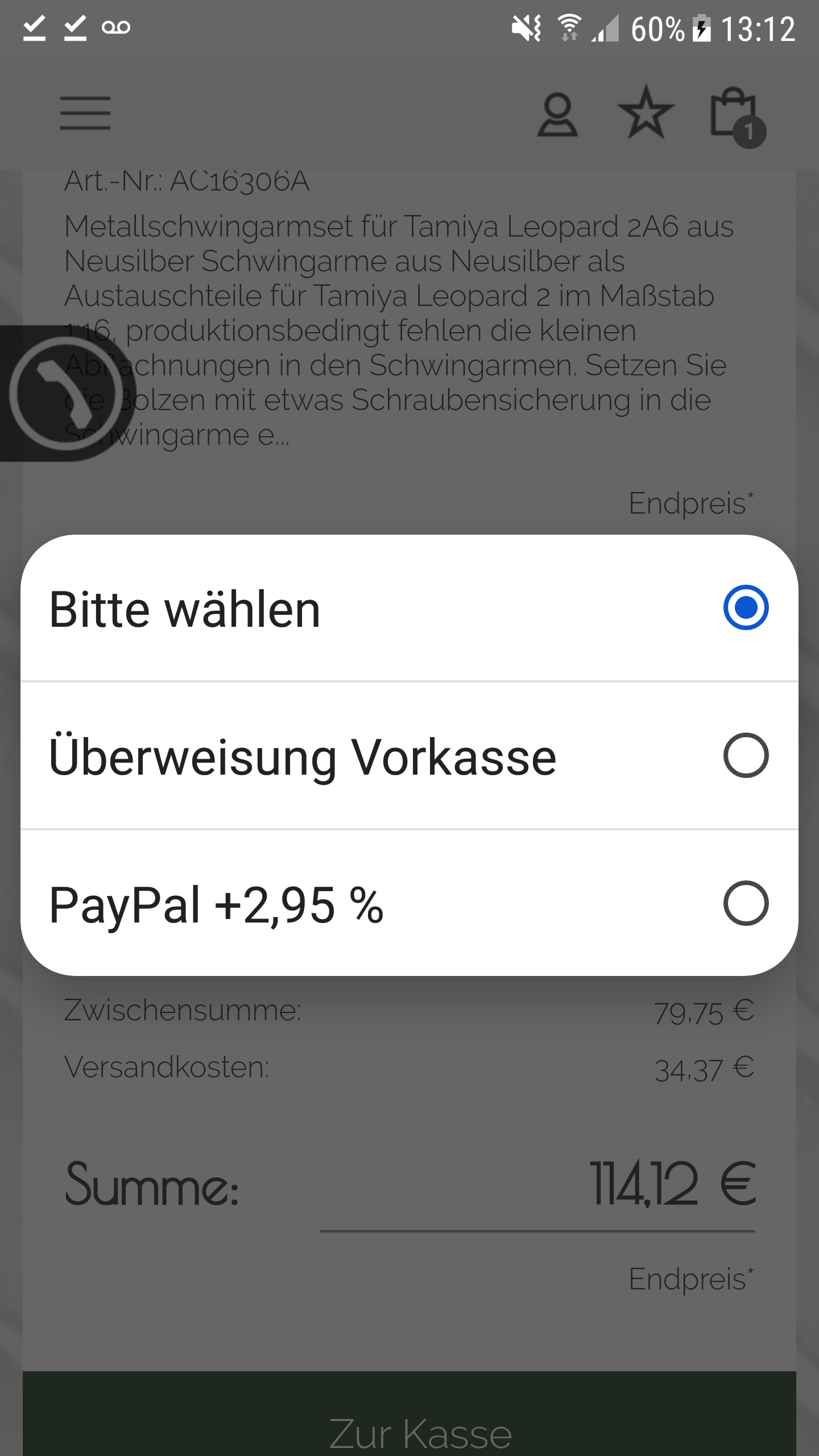Open the shopping cart with 1 item

pyautogui.click(x=734, y=115)
